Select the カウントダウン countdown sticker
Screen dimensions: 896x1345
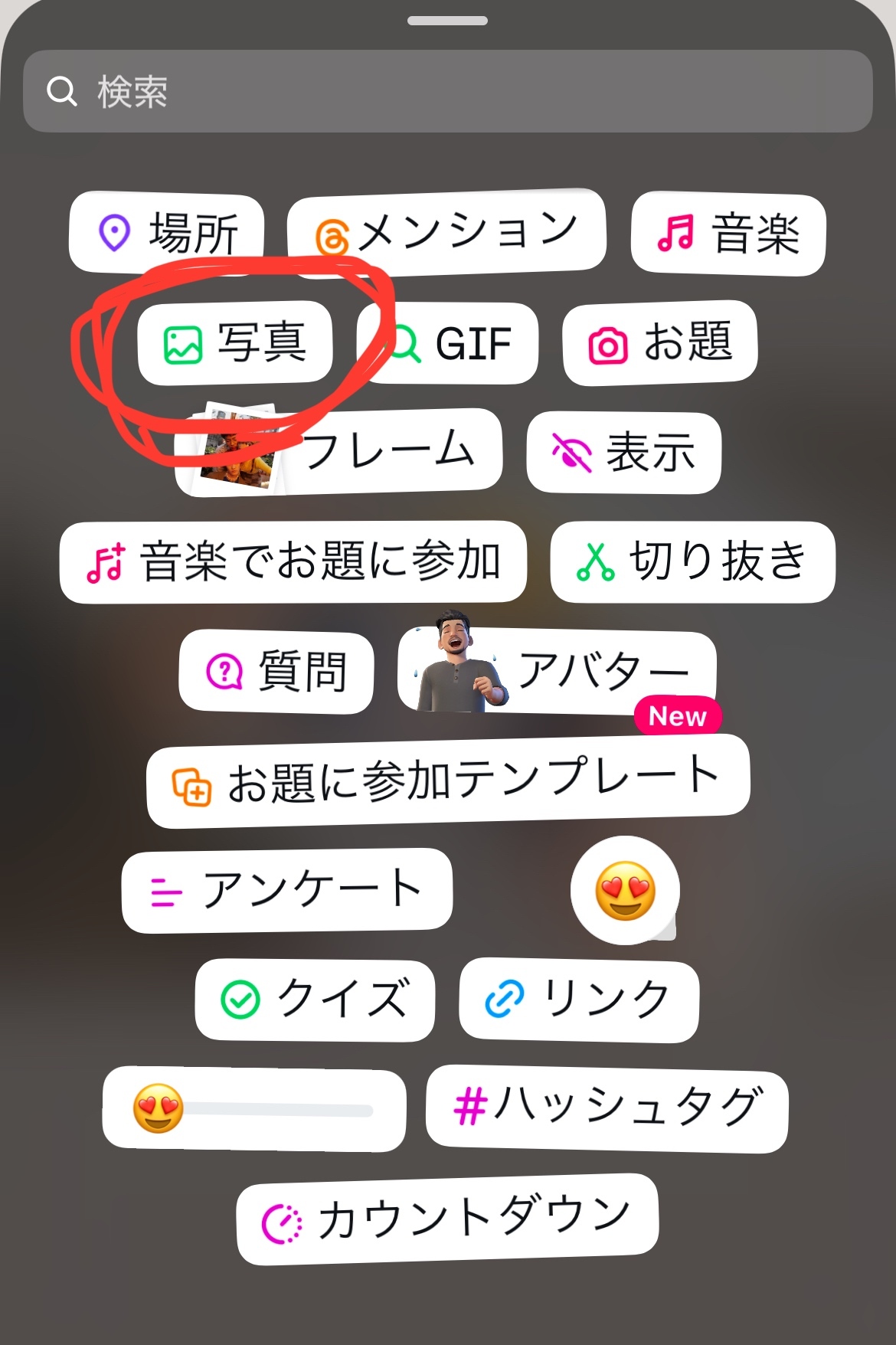point(447,1219)
